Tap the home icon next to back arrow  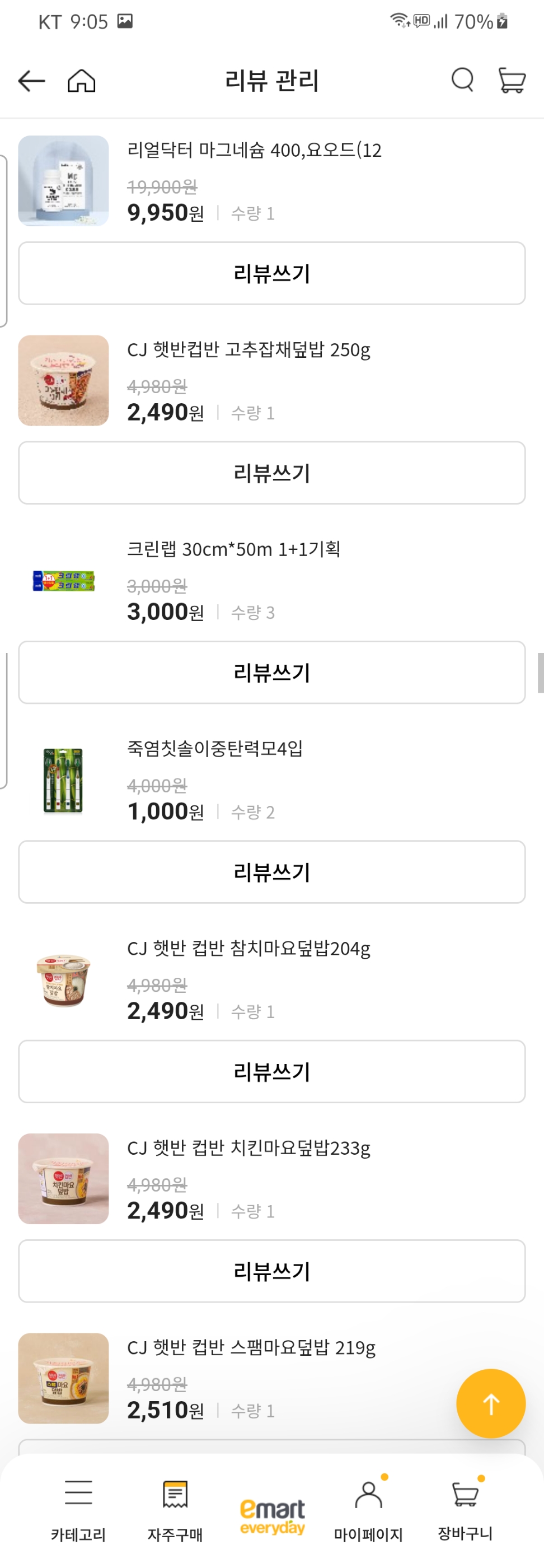[82, 80]
